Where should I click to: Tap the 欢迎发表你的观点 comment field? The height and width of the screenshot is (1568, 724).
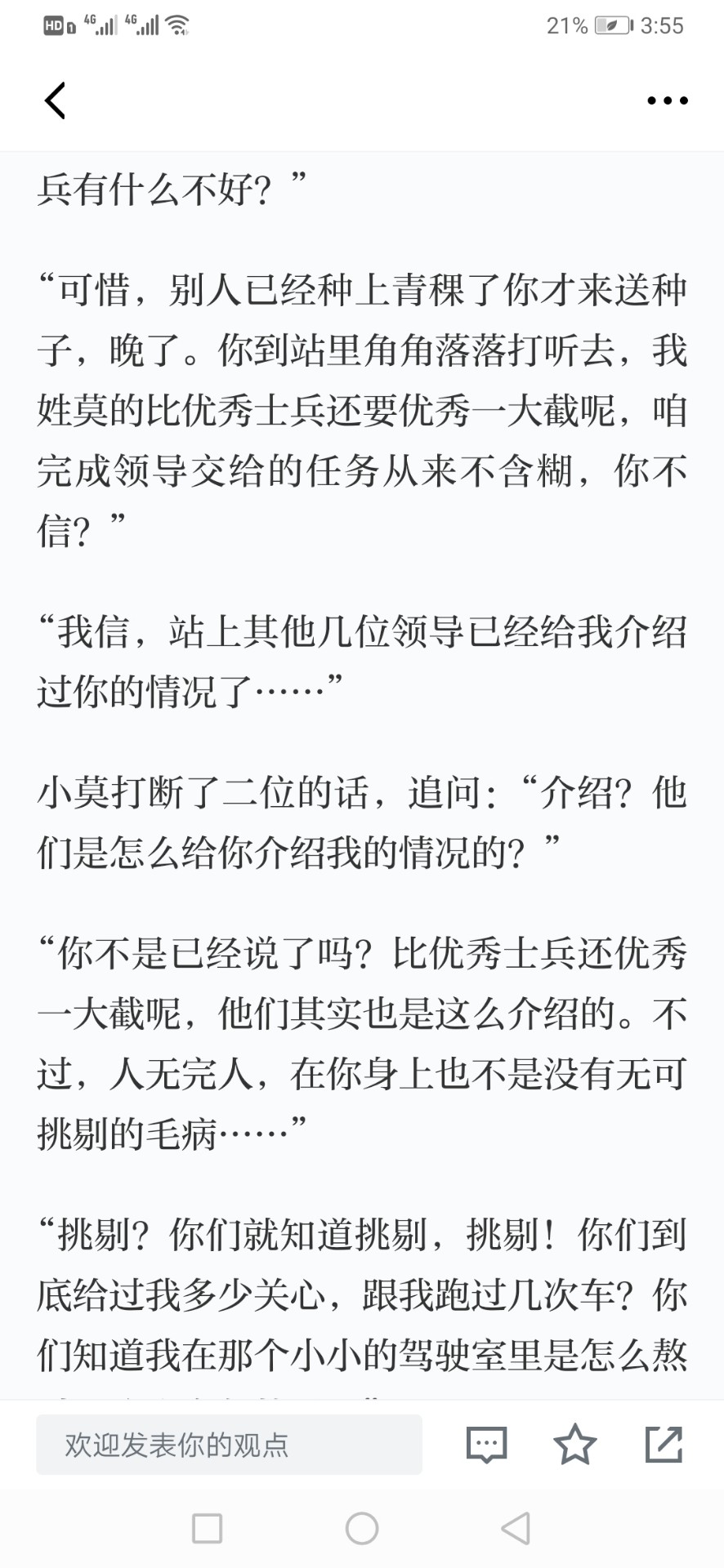[229, 1445]
